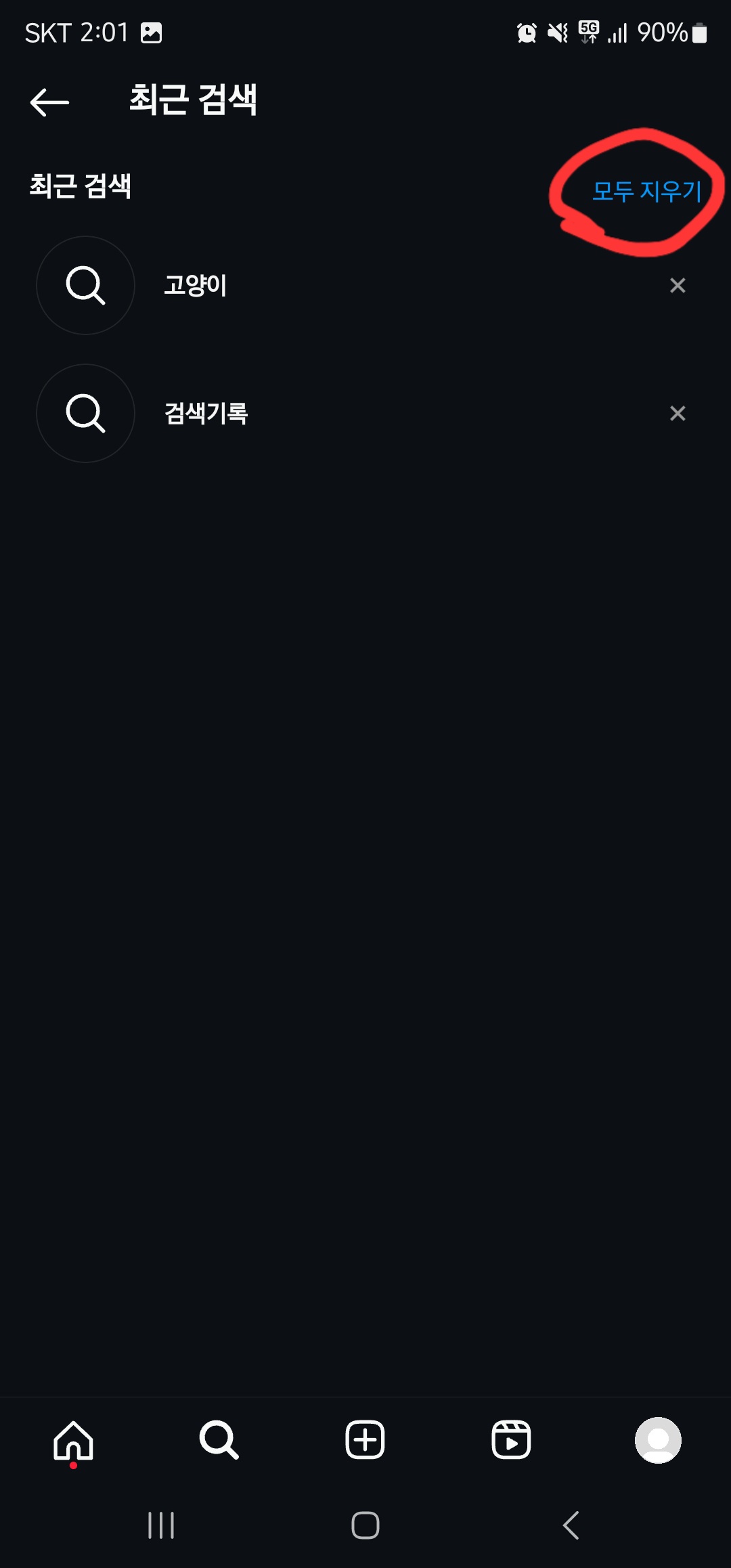731x1568 pixels.
Task: Tap the battery indicator in status bar
Action: [701, 32]
